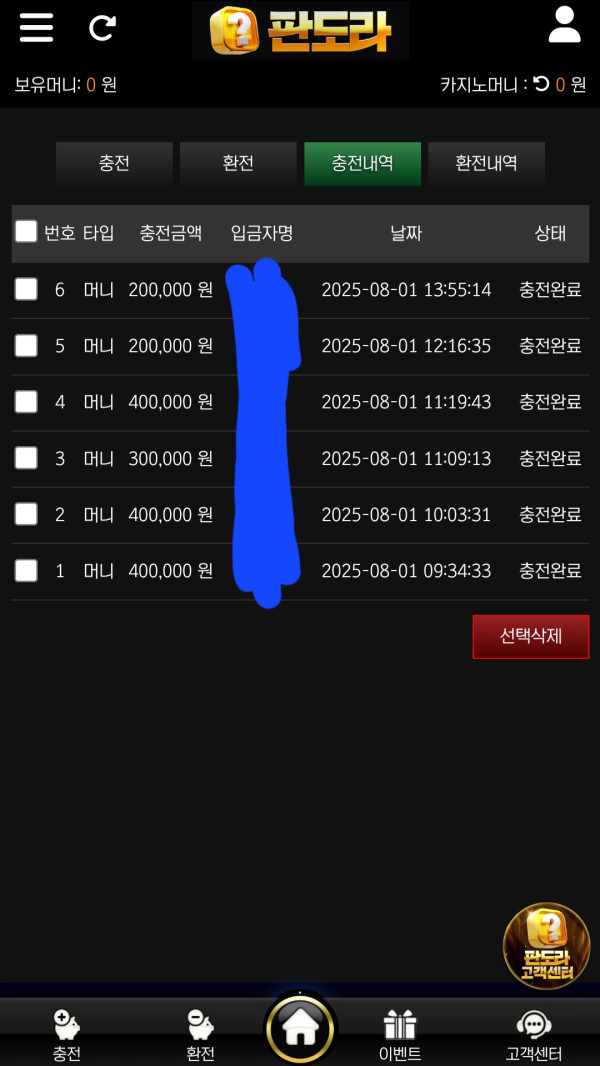Select the 충전내역 tab
The image size is (600, 1066).
362,164
